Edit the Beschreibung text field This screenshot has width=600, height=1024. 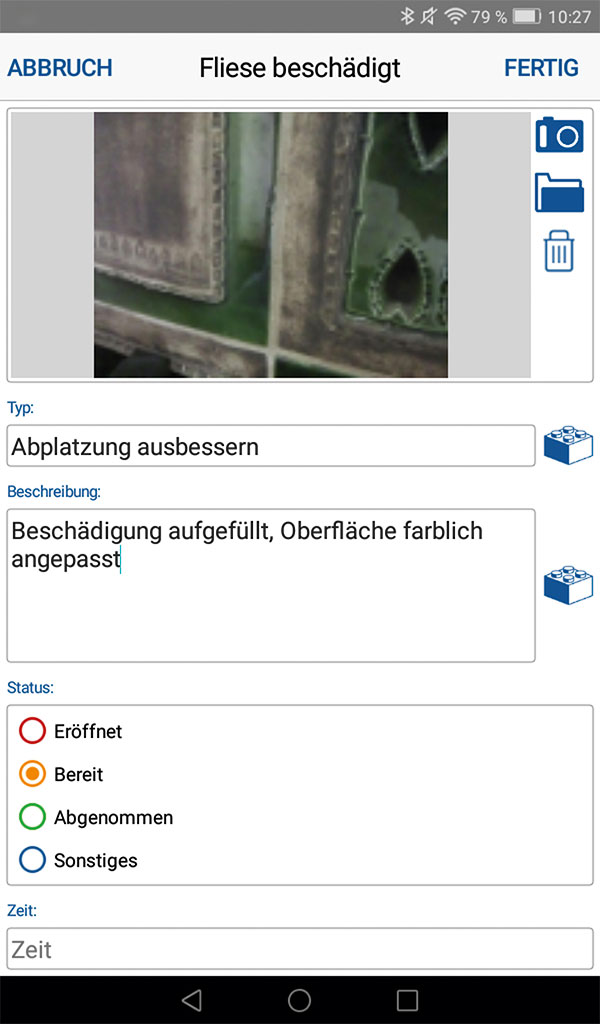coord(270,585)
